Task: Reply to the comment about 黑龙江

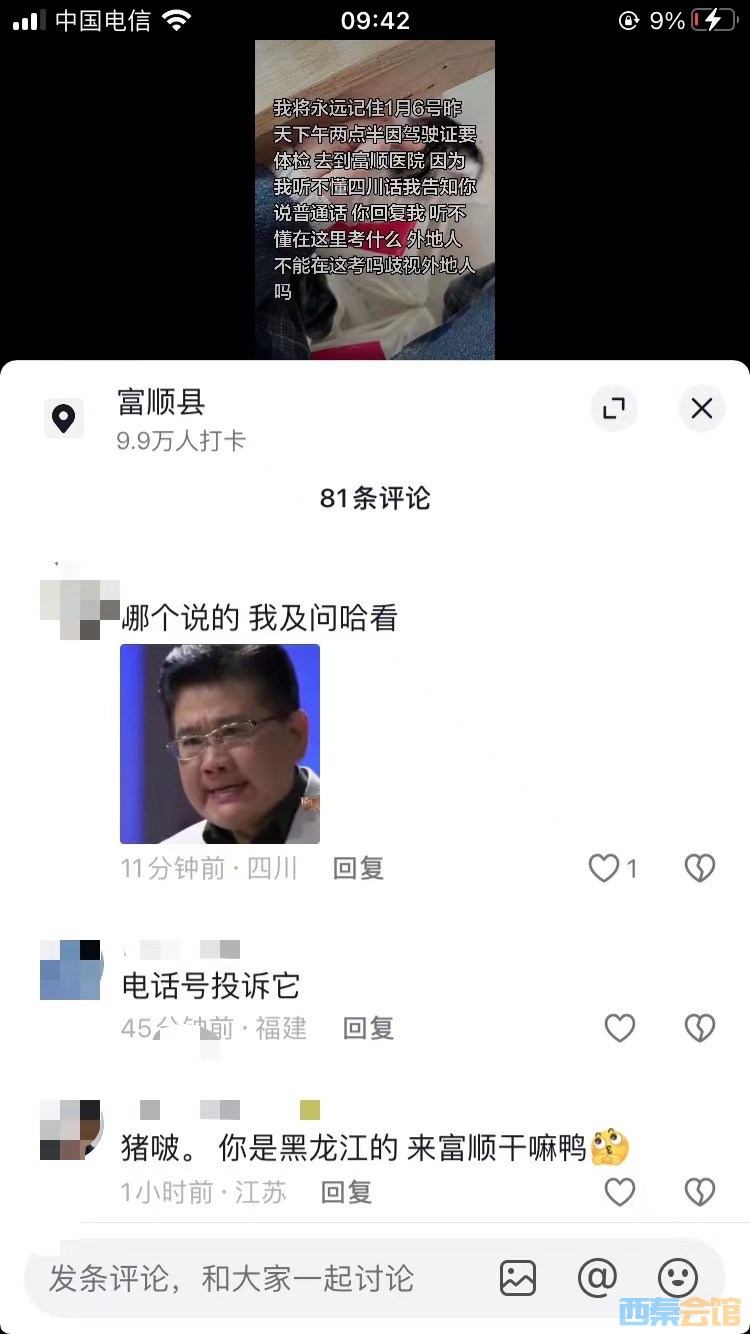Action: click(346, 1192)
